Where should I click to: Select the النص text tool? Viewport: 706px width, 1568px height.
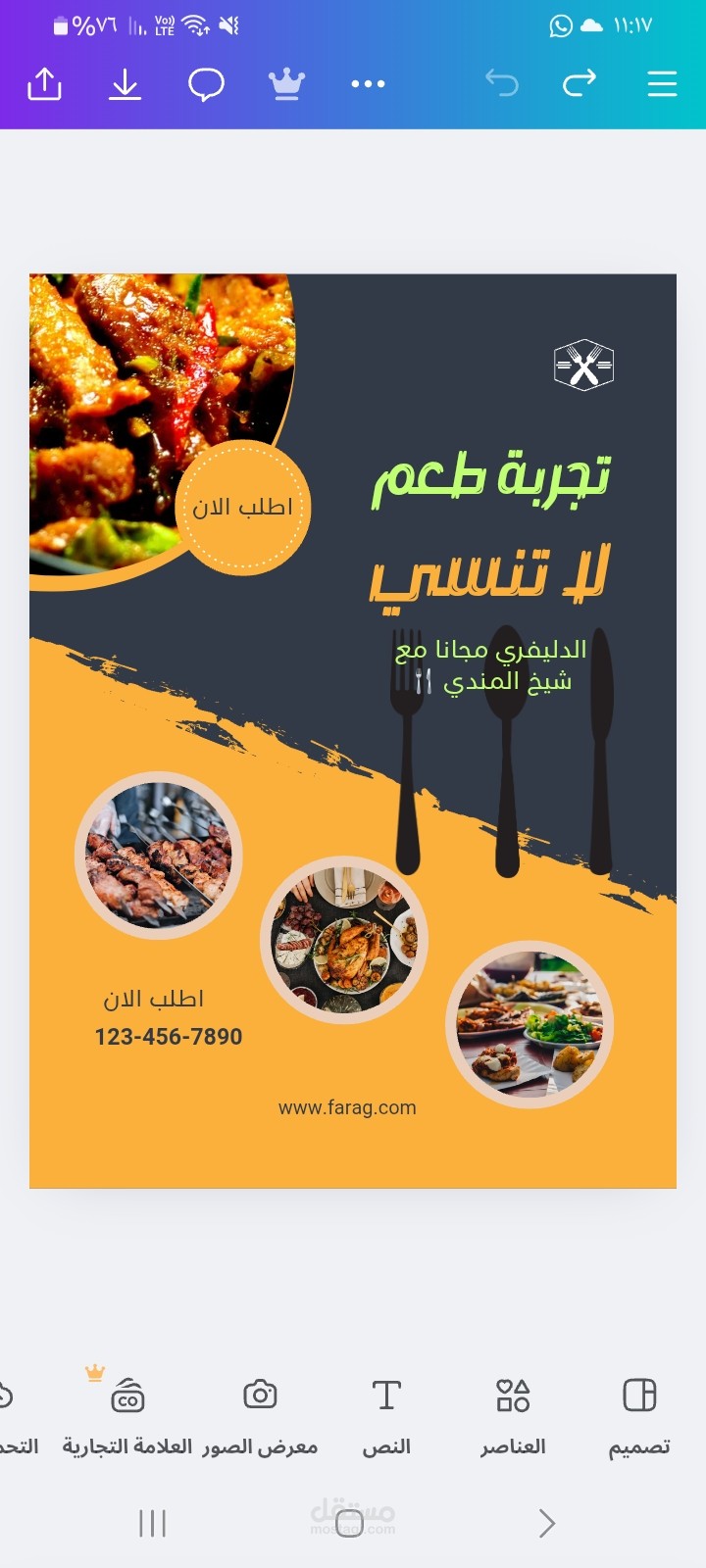pyautogui.click(x=386, y=1417)
